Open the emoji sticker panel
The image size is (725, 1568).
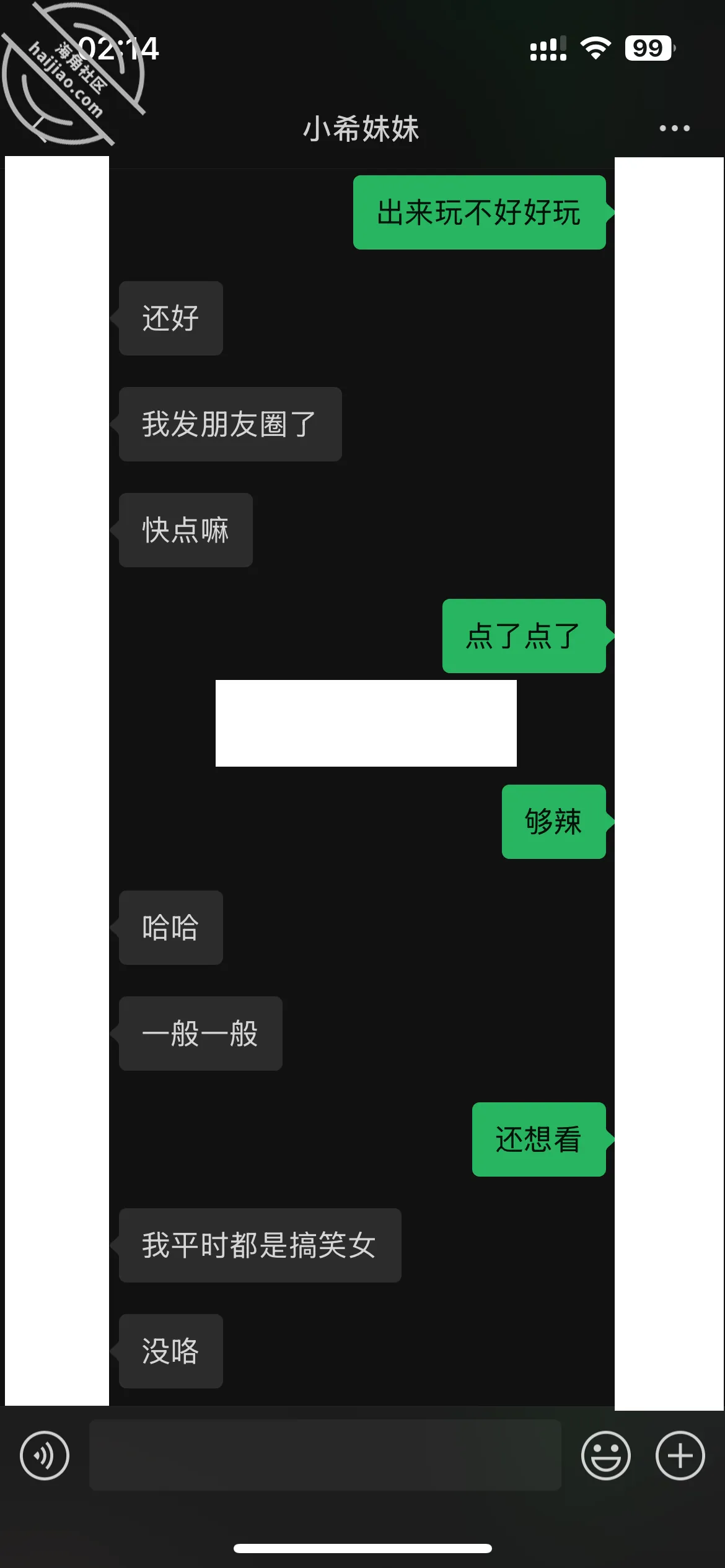pos(605,1455)
